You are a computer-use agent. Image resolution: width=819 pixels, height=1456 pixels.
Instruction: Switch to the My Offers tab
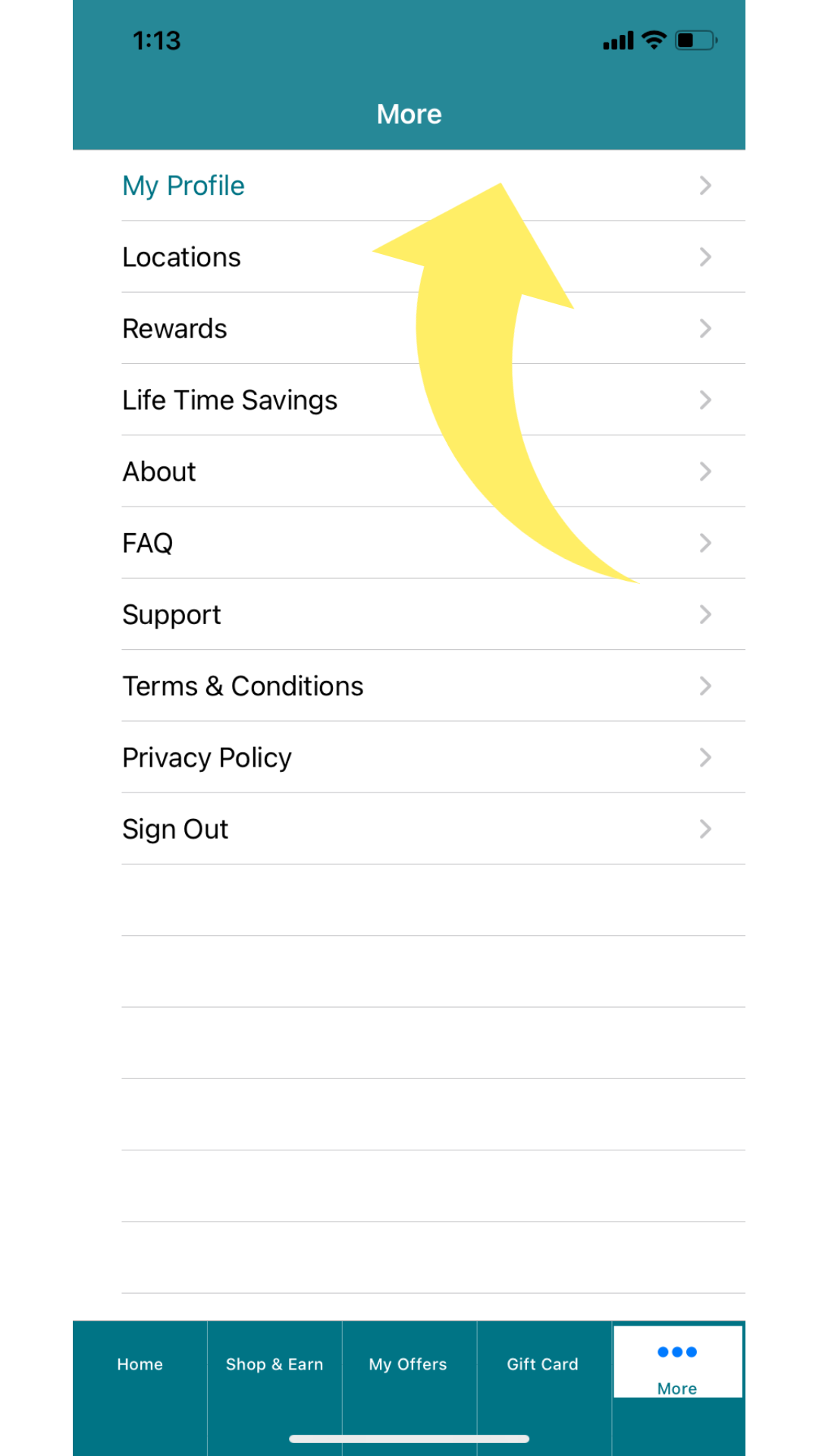pos(408,1364)
